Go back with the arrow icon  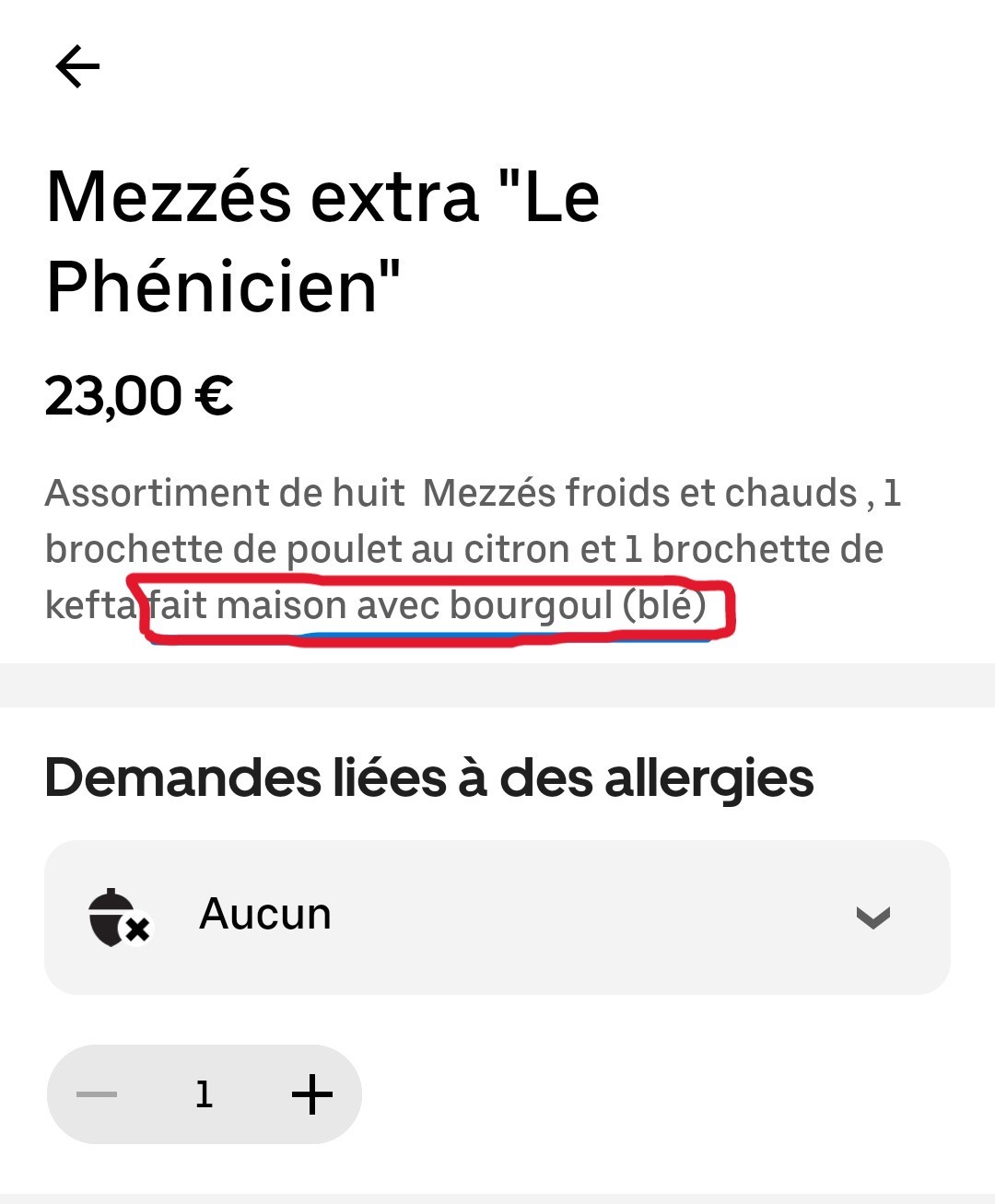[x=77, y=67]
